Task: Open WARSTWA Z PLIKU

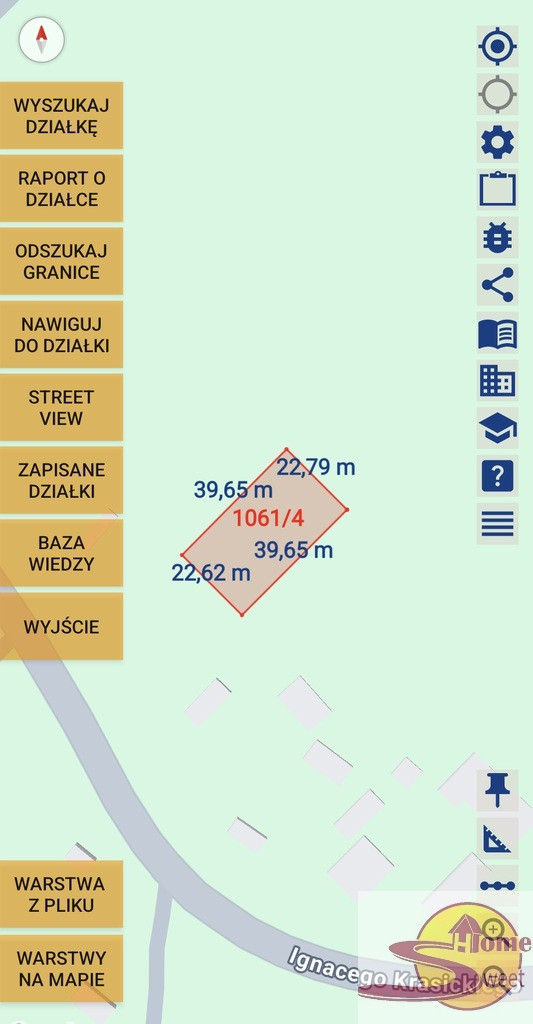Action: [61, 894]
